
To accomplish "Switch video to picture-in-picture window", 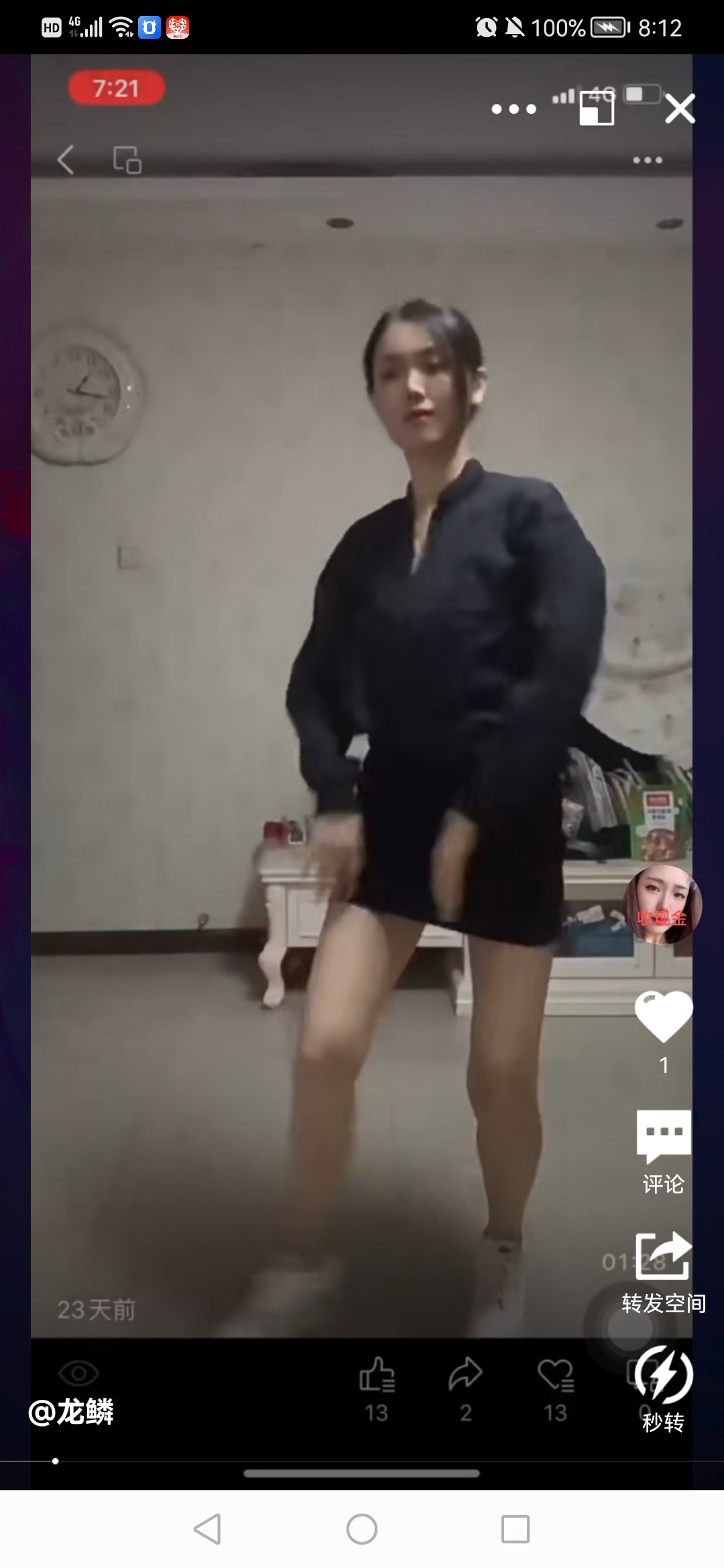I will click(x=596, y=109).
